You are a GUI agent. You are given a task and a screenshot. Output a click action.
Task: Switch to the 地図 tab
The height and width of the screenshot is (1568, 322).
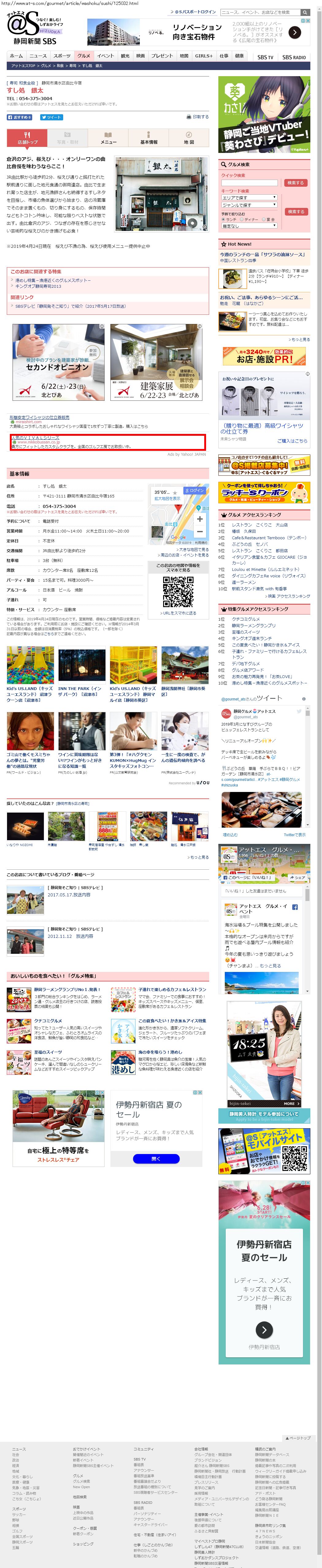tap(189, 138)
